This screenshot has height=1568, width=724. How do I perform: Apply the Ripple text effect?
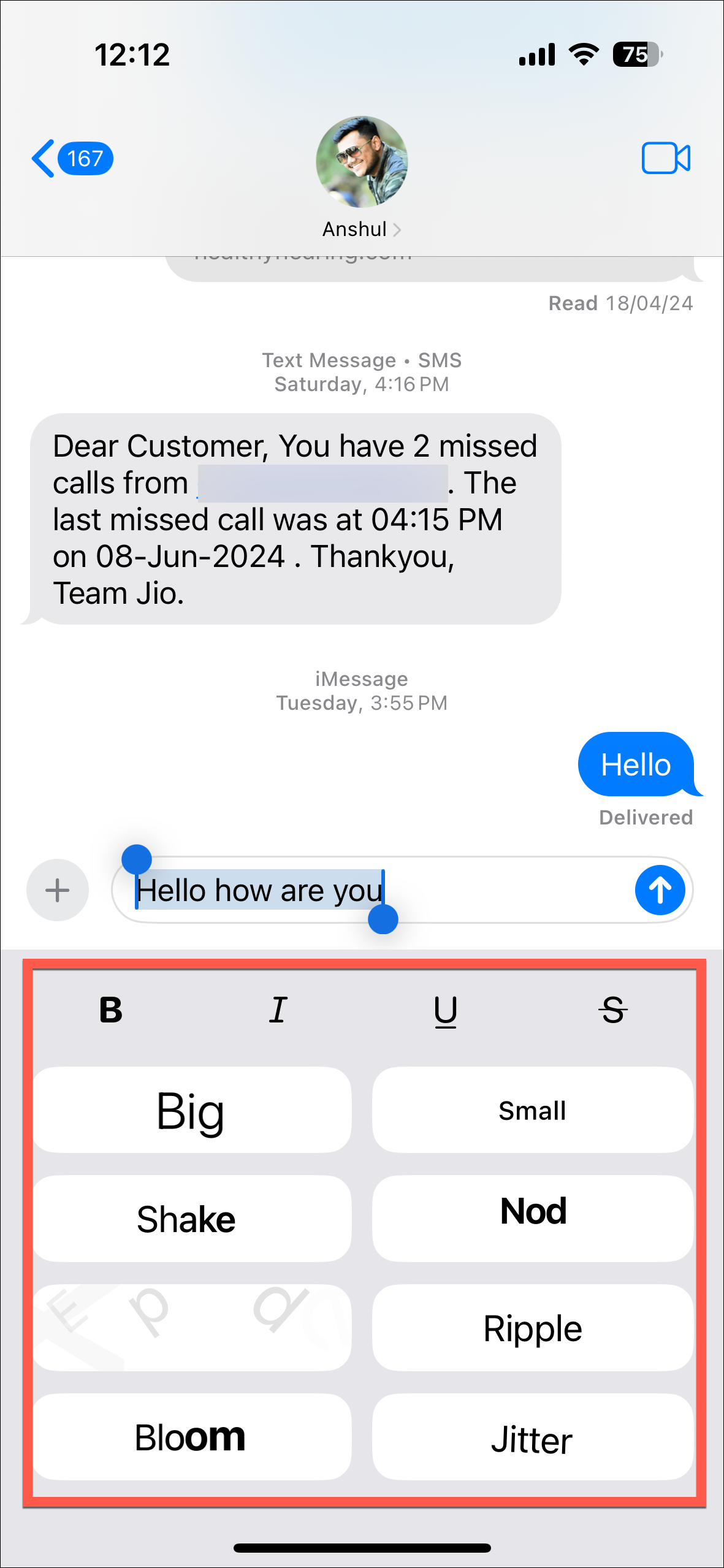point(532,1328)
